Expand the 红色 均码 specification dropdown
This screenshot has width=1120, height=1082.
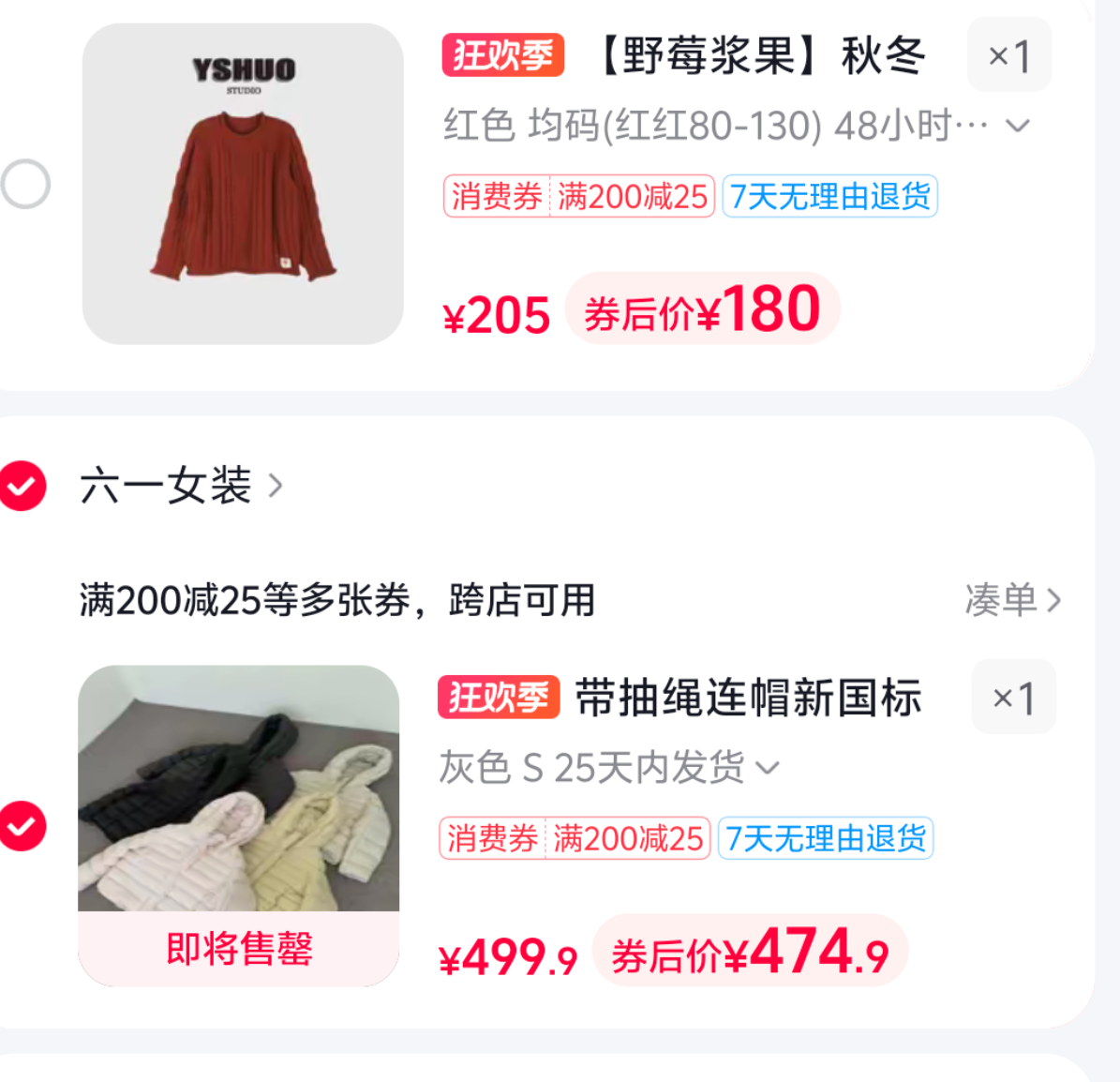(1018, 126)
